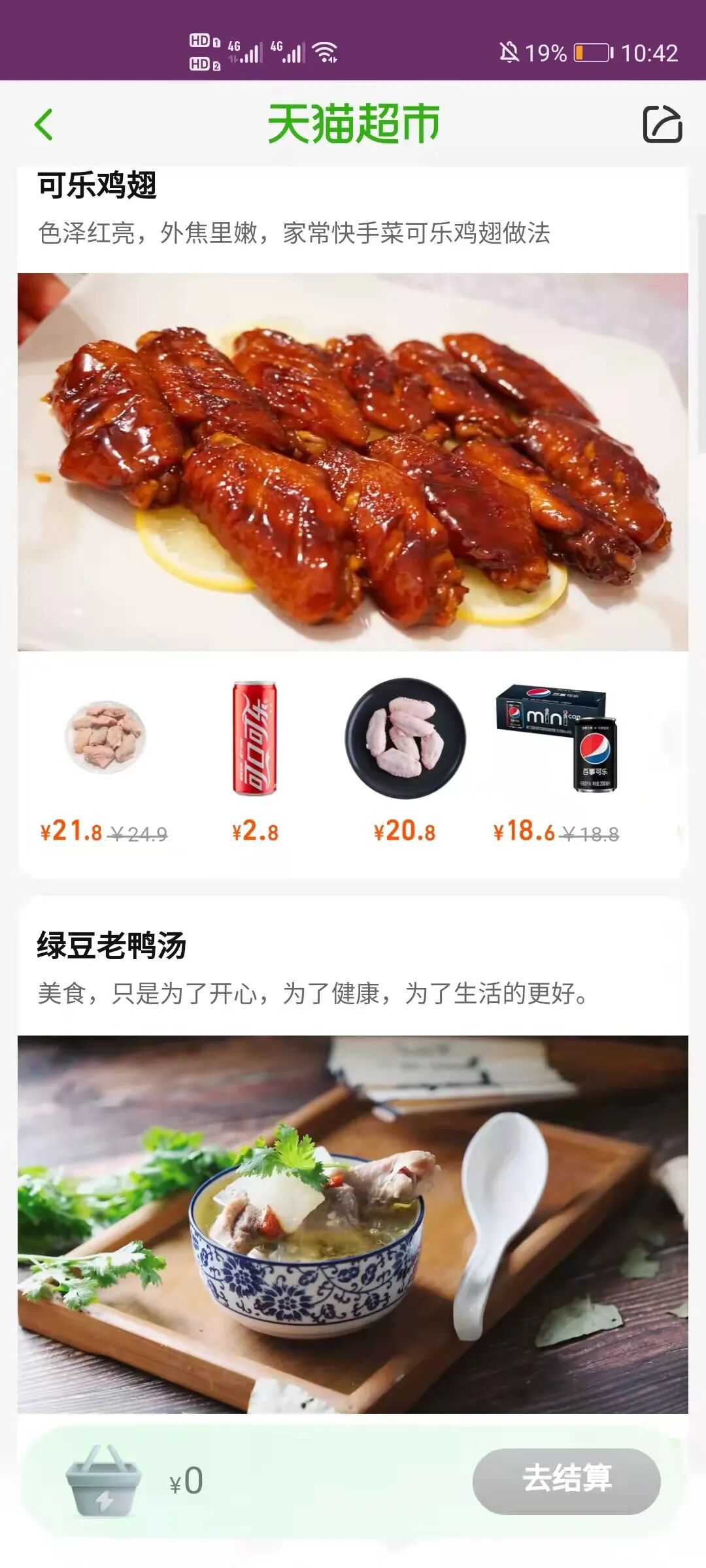This screenshot has height=1568, width=706.
Task: Open the shopping basket icon
Action: (103, 1480)
